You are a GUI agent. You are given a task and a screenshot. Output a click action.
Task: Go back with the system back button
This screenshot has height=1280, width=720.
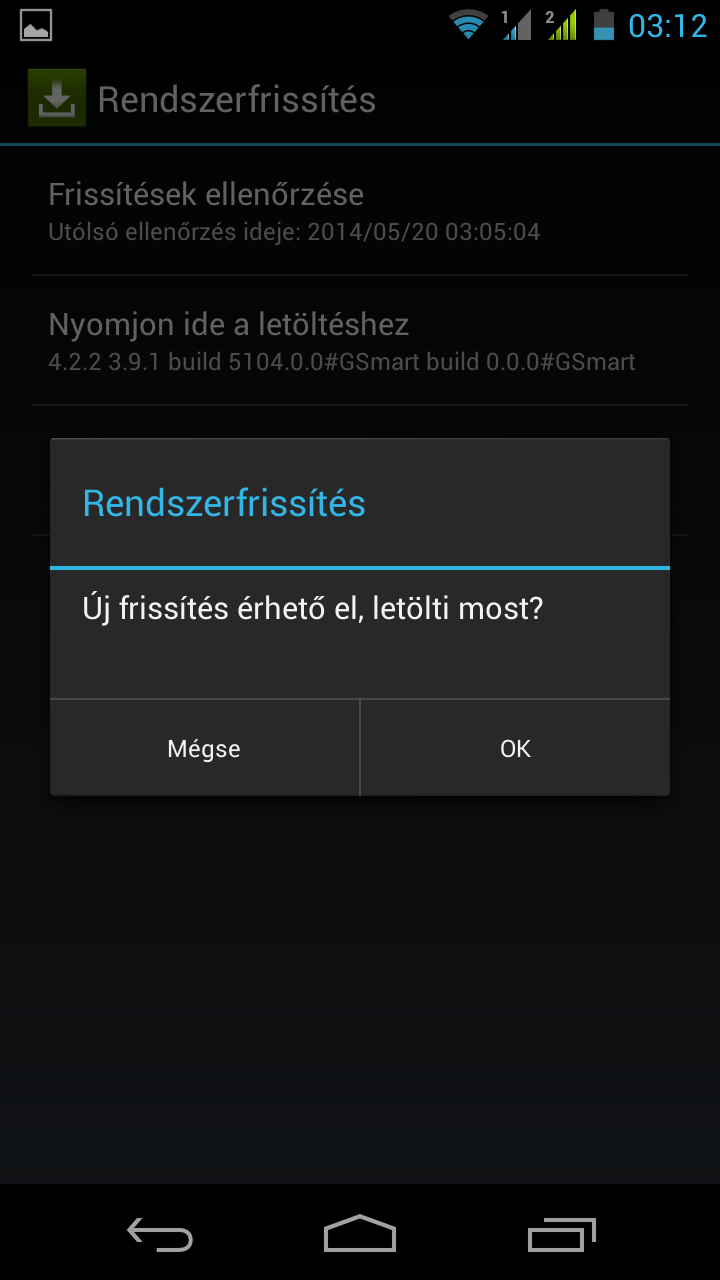[160, 1234]
